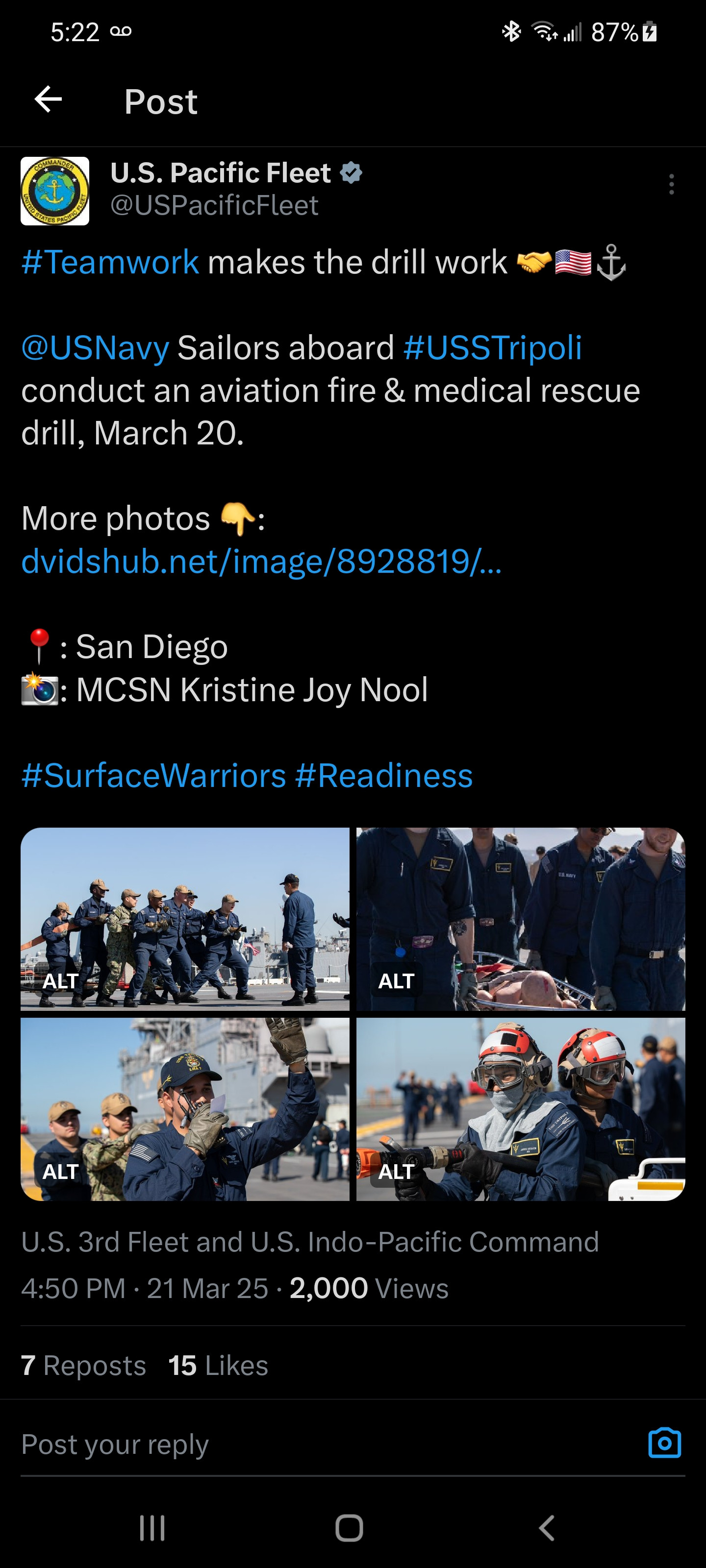View the 15 Likes list

tap(218, 1365)
